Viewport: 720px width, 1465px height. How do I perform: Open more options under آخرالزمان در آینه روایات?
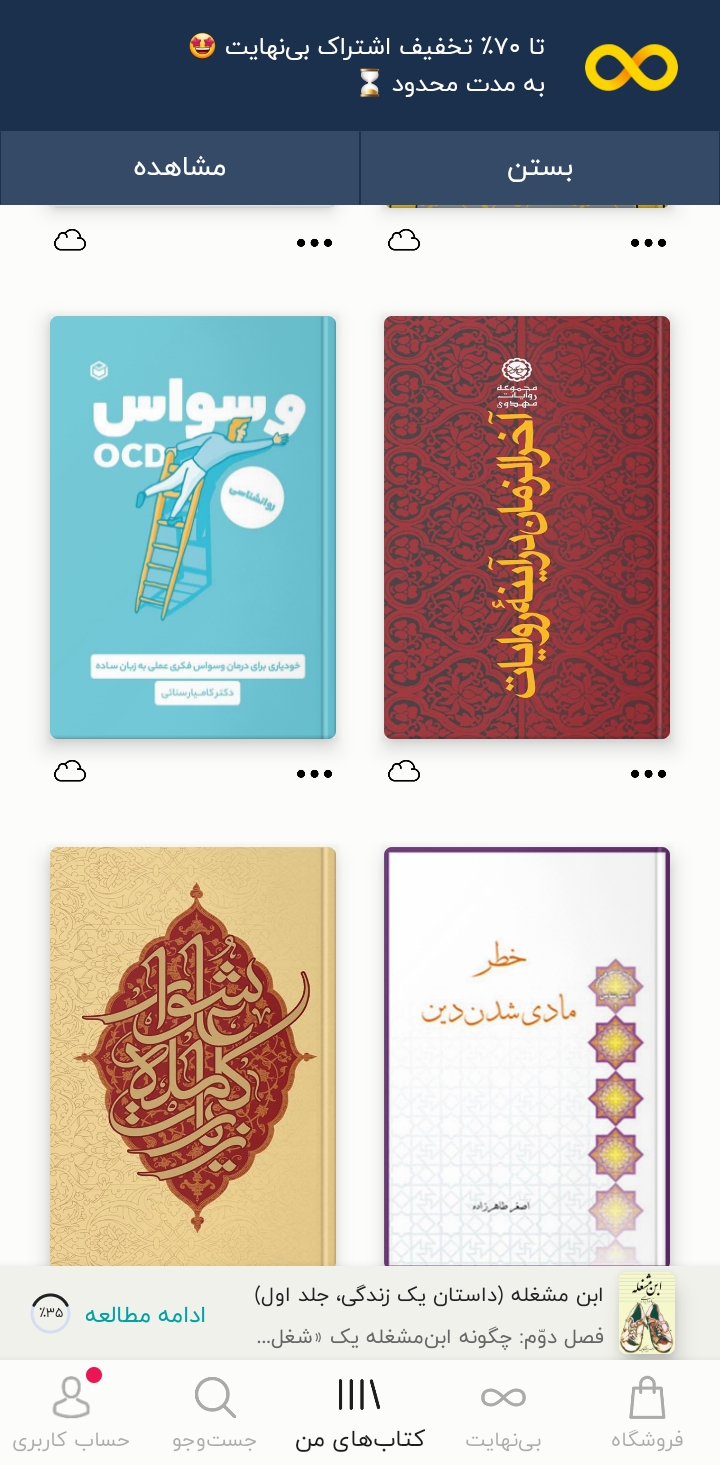pyautogui.click(x=648, y=773)
